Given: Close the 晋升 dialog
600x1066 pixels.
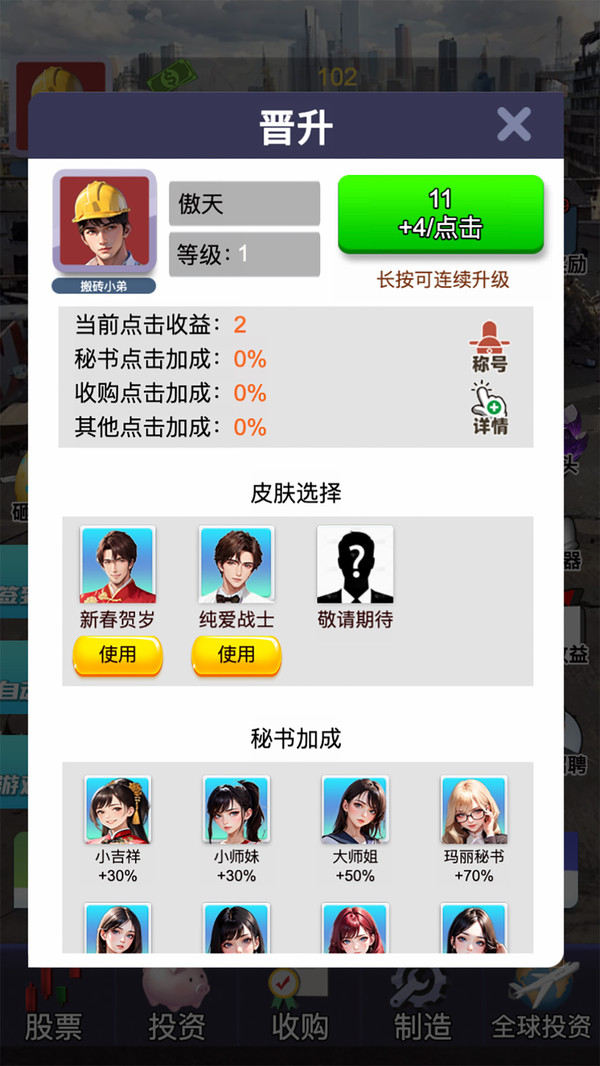Looking at the screenshot, I should tap(514, 125).
